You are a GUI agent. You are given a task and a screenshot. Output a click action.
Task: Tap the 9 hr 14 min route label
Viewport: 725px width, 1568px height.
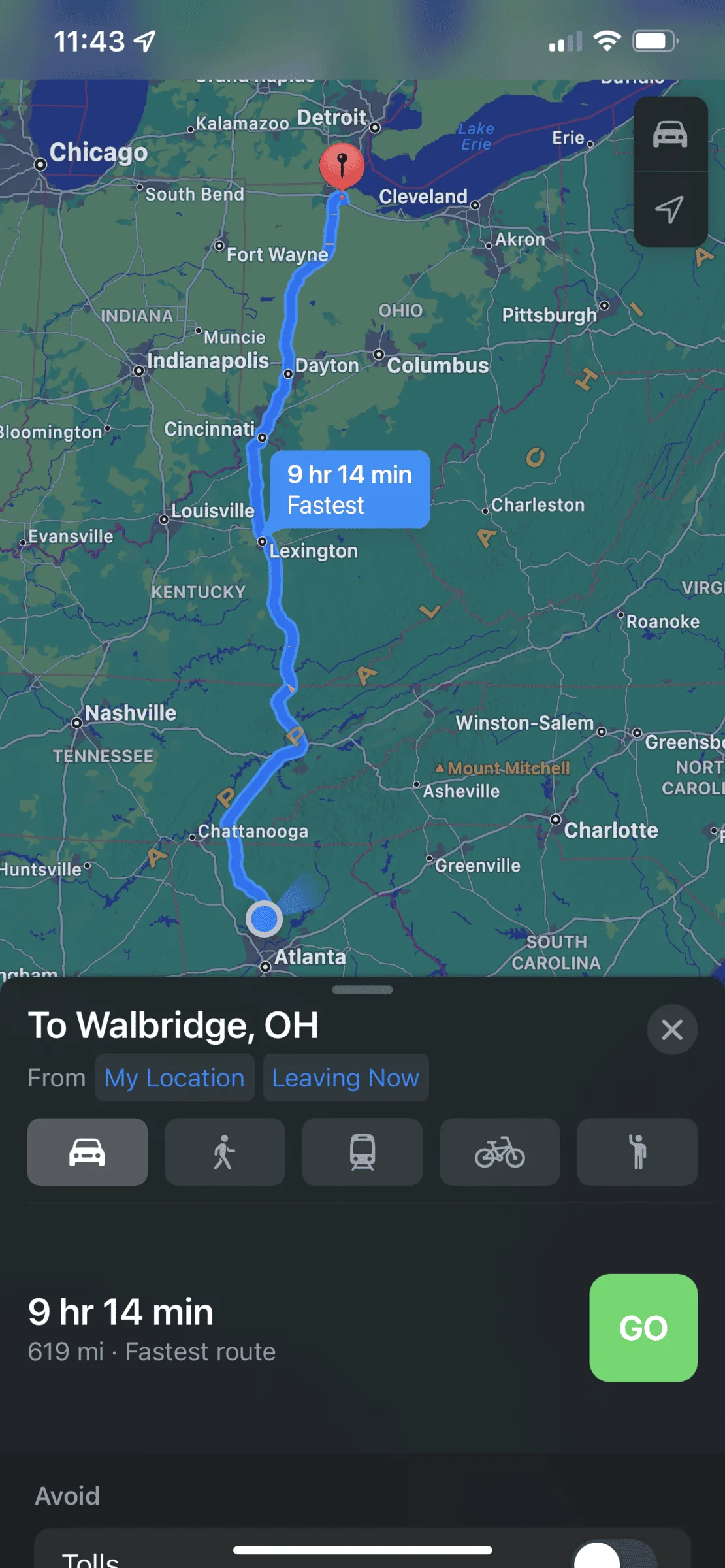click(x=350, y=489)
